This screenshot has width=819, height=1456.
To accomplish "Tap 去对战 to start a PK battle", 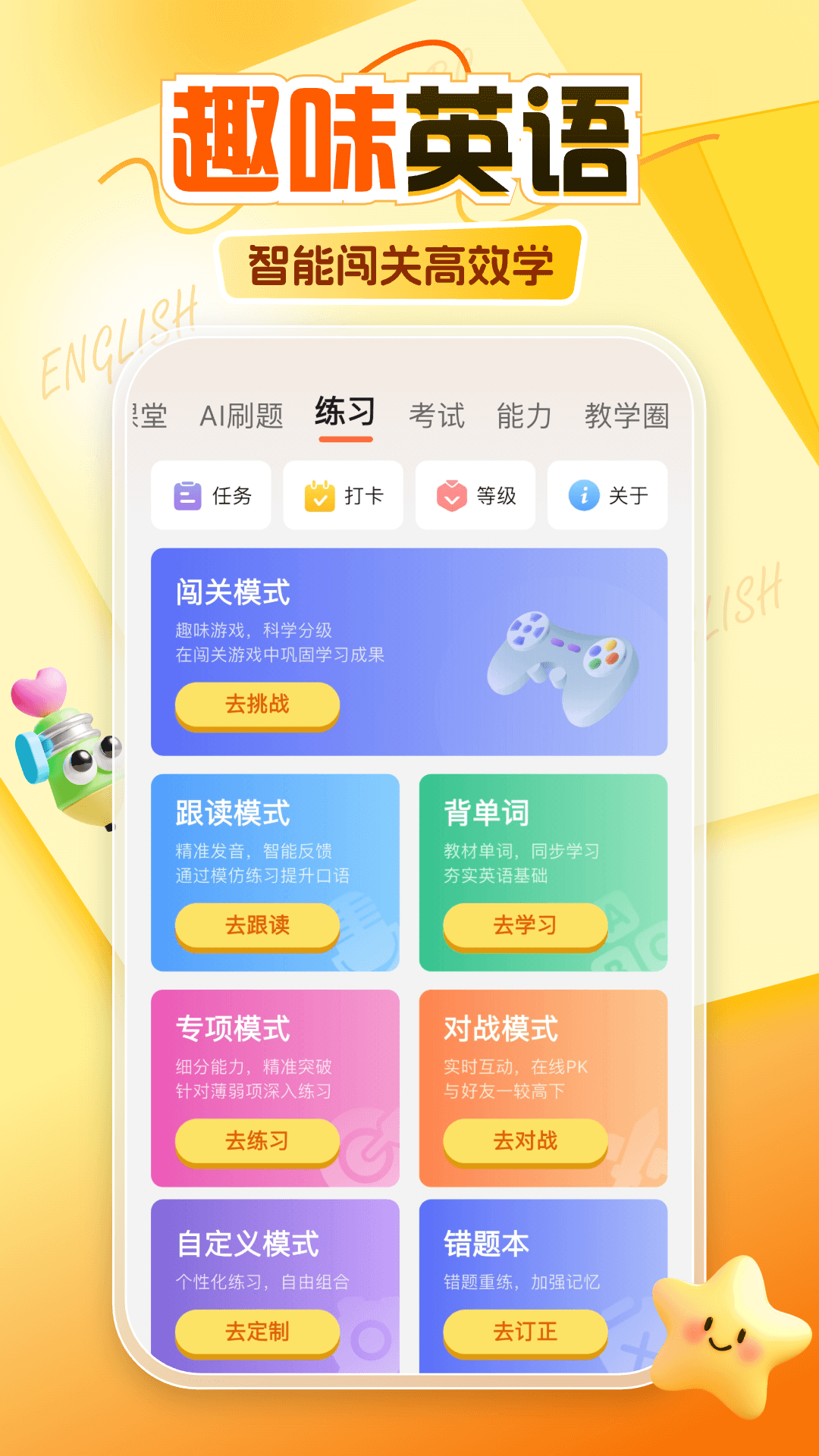I will coord(527,1141).
